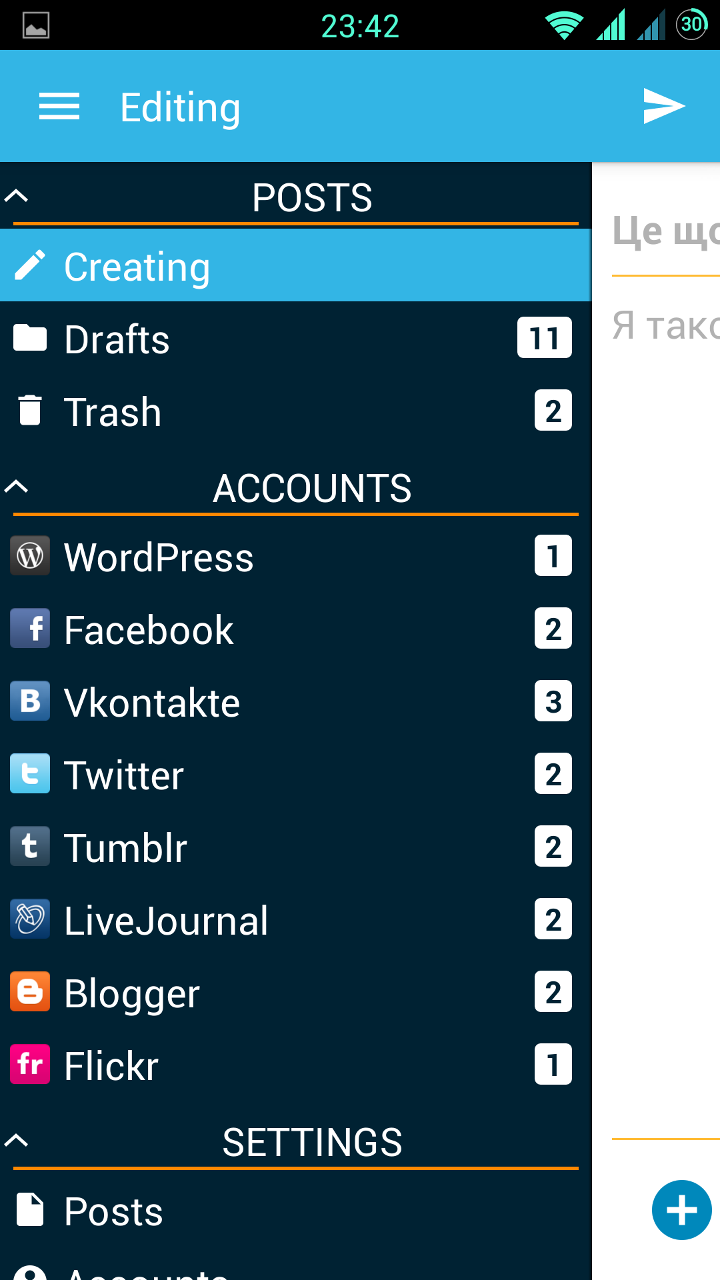Close the drawer with the hamburger button

point(59,107)
